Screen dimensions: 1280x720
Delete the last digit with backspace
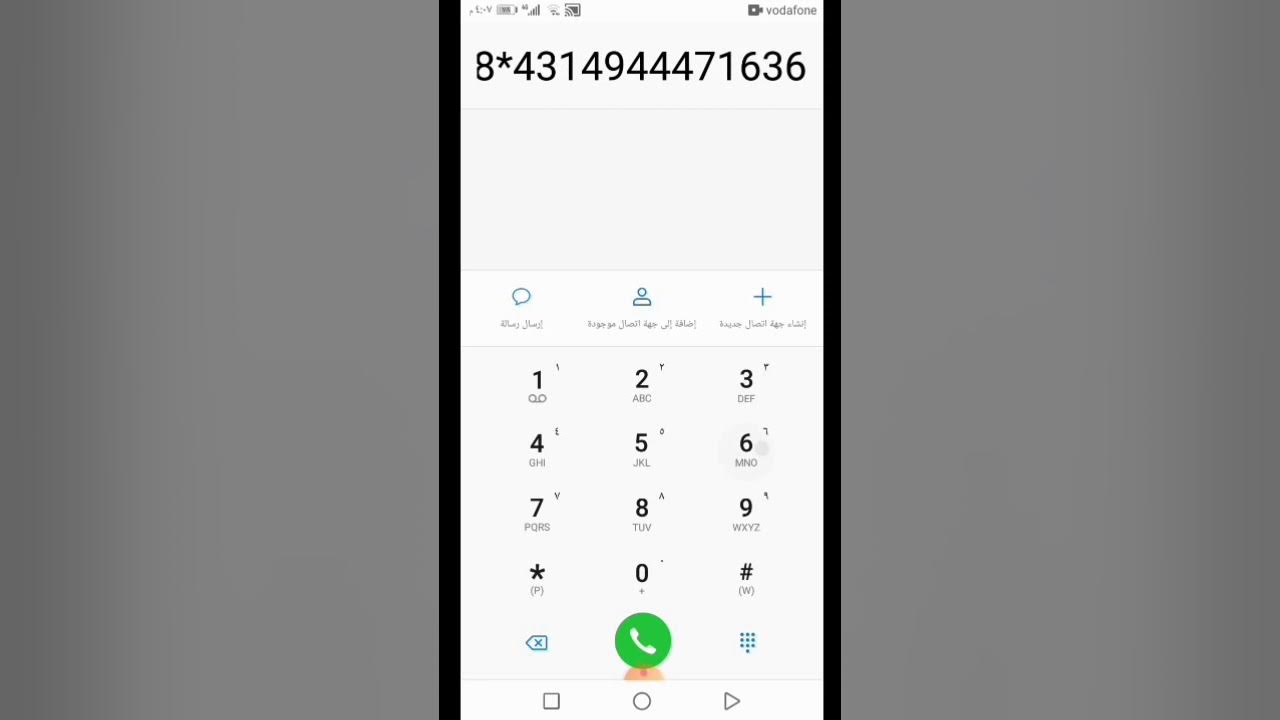point(537,643)
